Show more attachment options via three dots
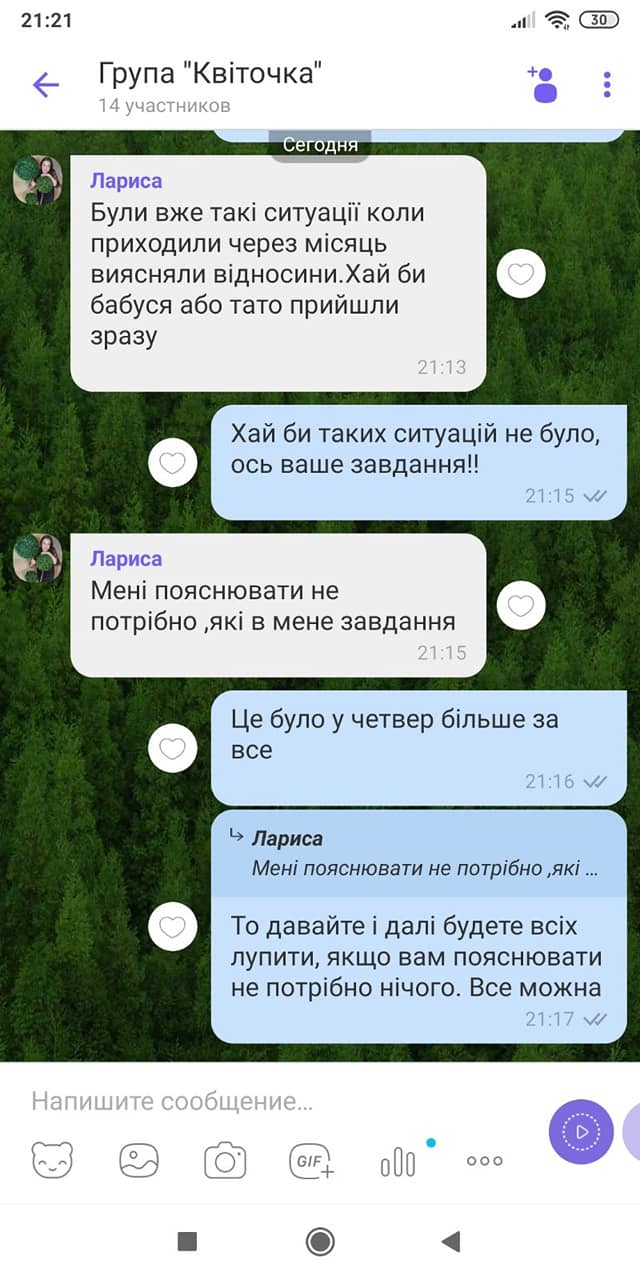Screen dimensions: 640x1280 click(485, 1162)
